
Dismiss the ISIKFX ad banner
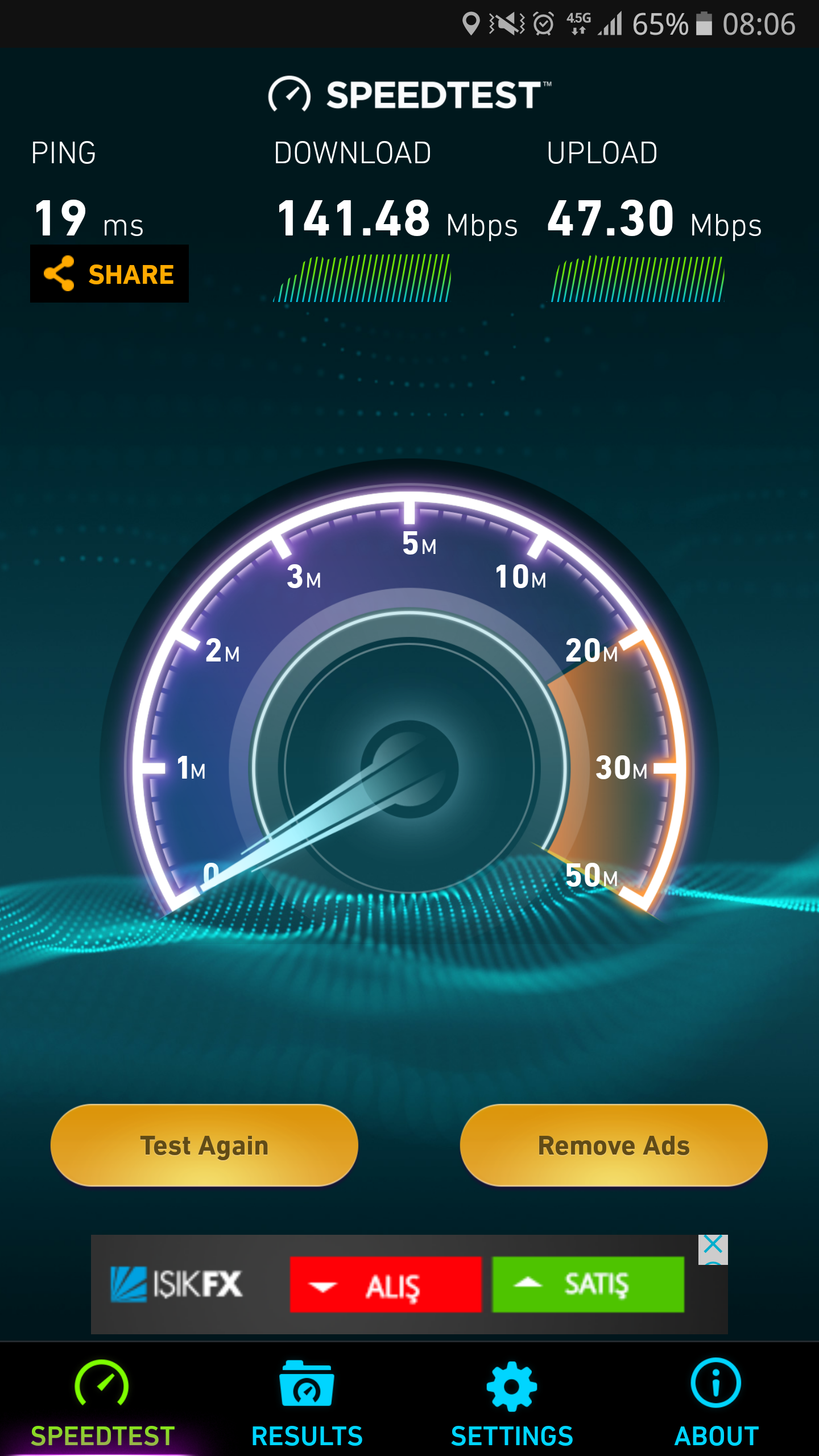(x=713, y=1245)
